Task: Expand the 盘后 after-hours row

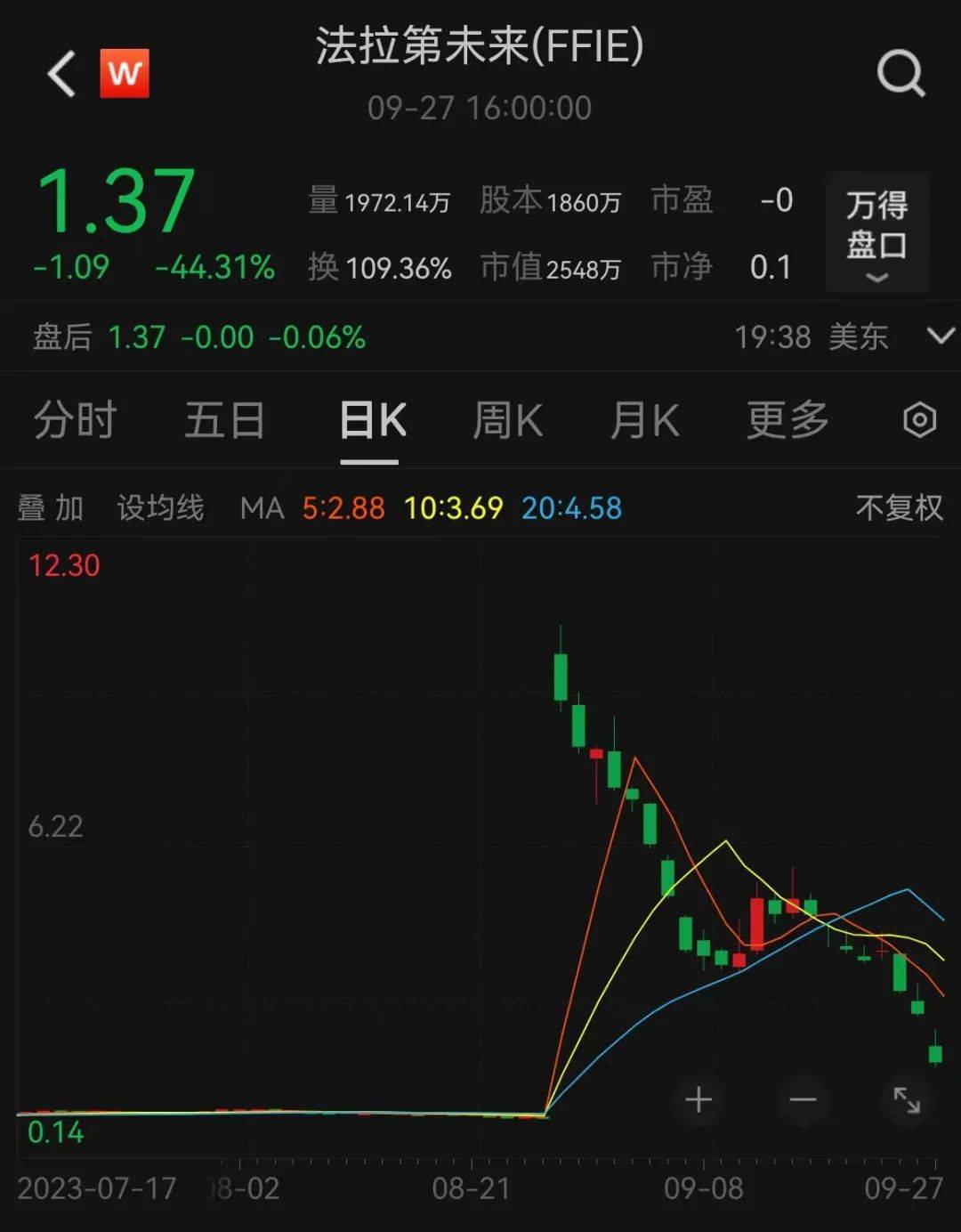Action: [x=940, y=336]
